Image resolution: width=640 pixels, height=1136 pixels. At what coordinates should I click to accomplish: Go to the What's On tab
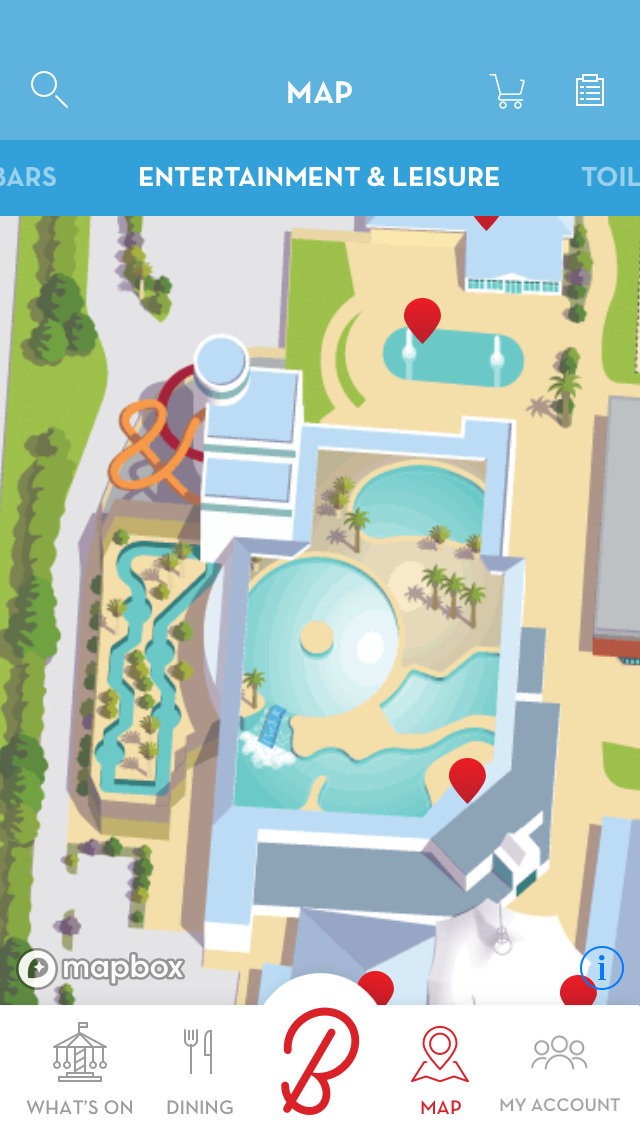pyautogui.click(x=80, y=1070)
